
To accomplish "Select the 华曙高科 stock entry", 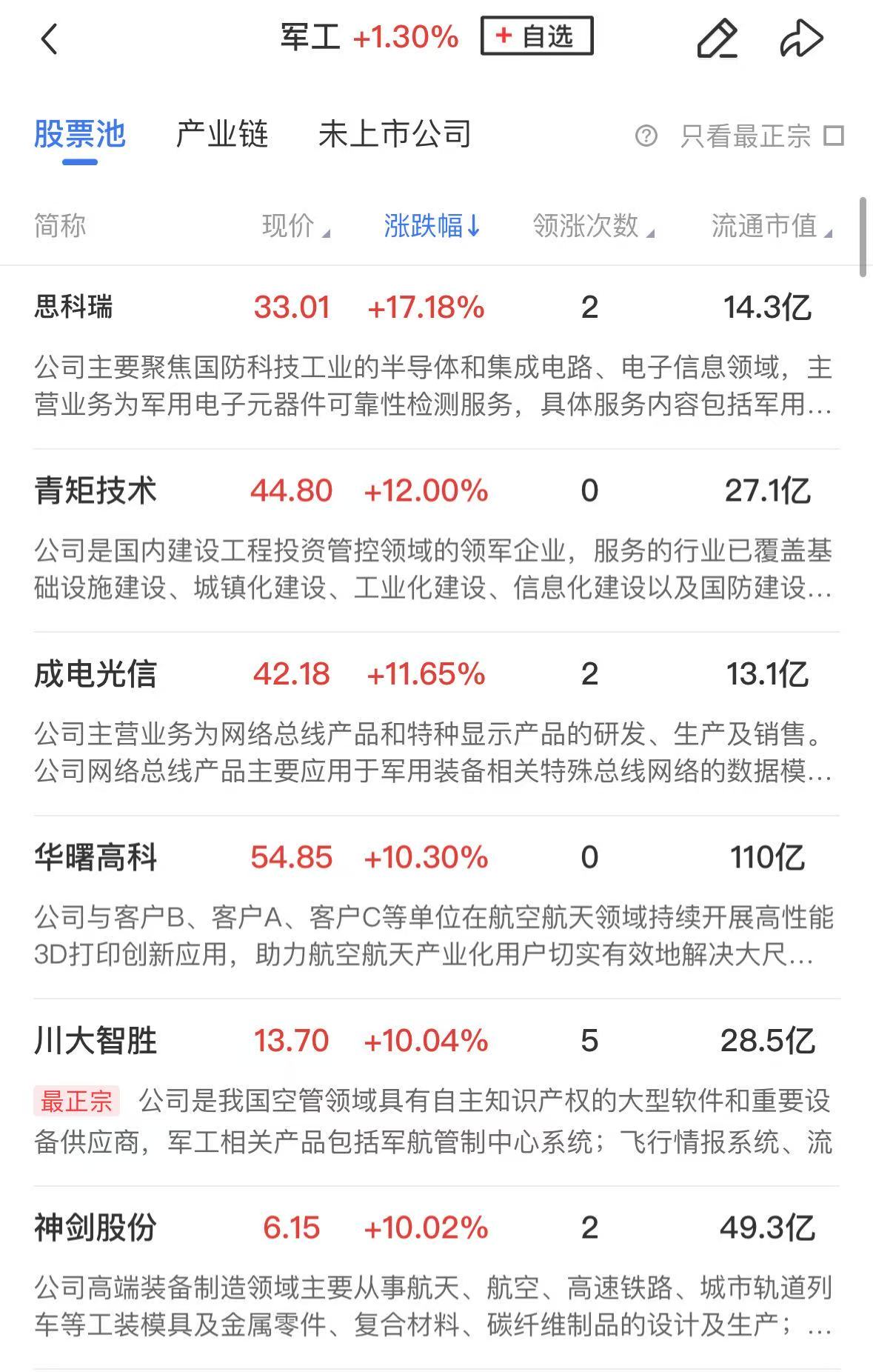I will point(96,857).
